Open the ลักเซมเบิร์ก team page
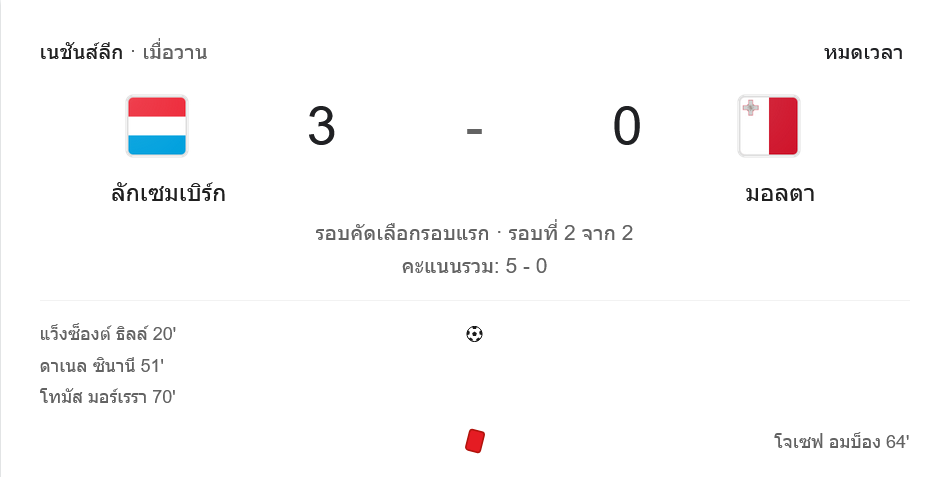 168,193
